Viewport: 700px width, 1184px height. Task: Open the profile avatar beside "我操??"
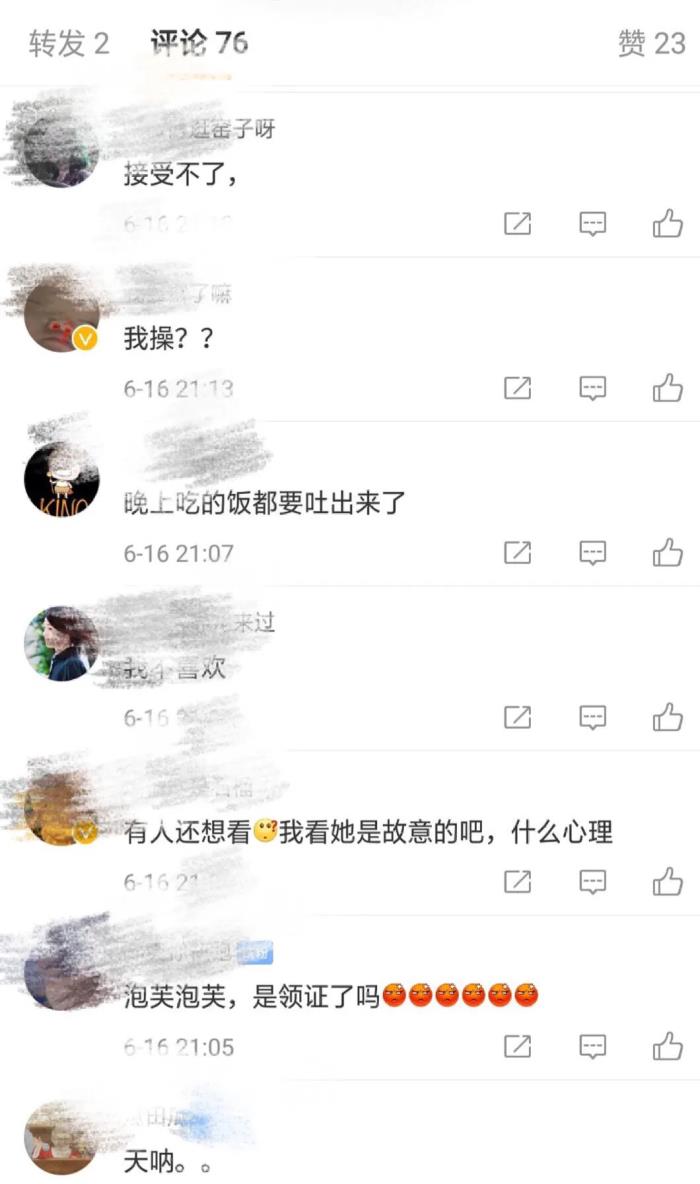coord(61,315)
